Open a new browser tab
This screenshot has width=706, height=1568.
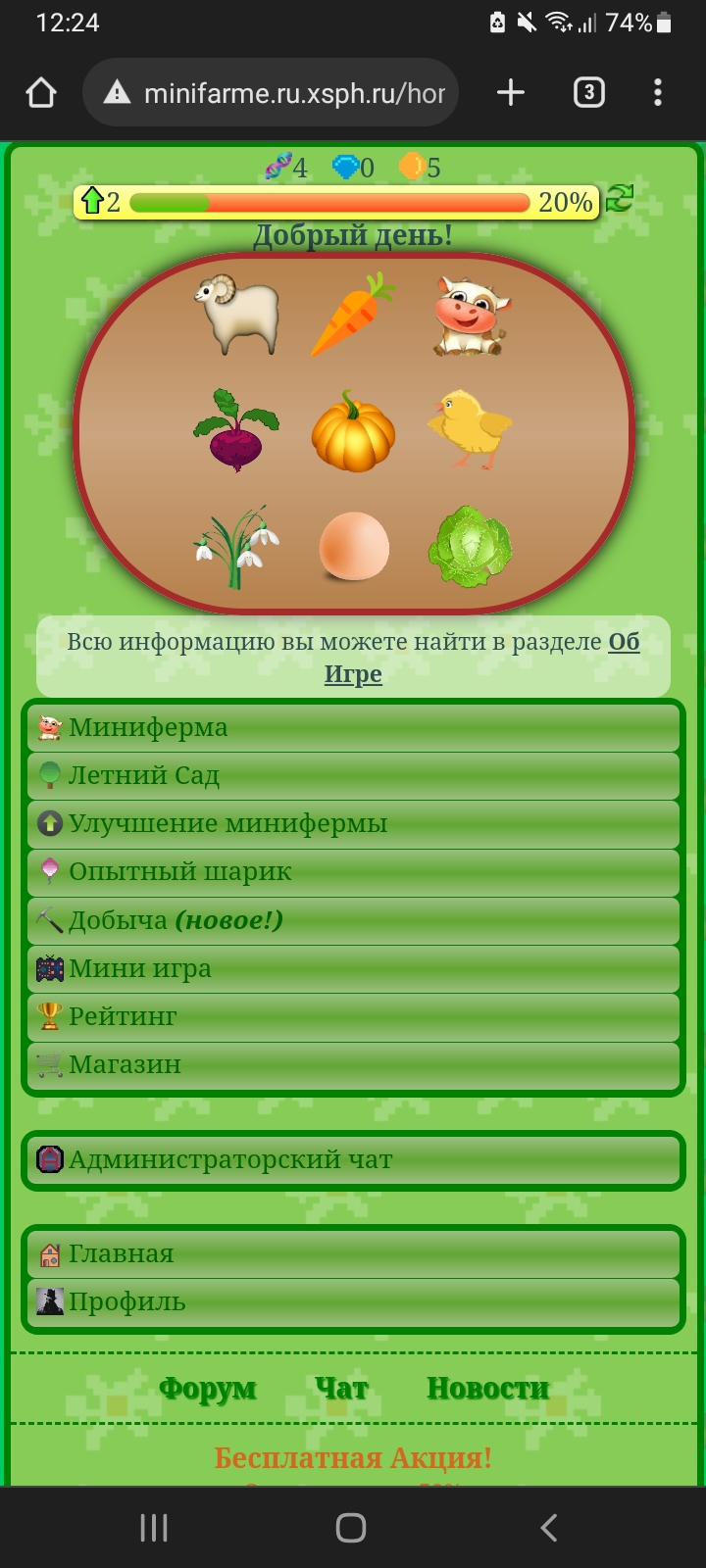511,93
